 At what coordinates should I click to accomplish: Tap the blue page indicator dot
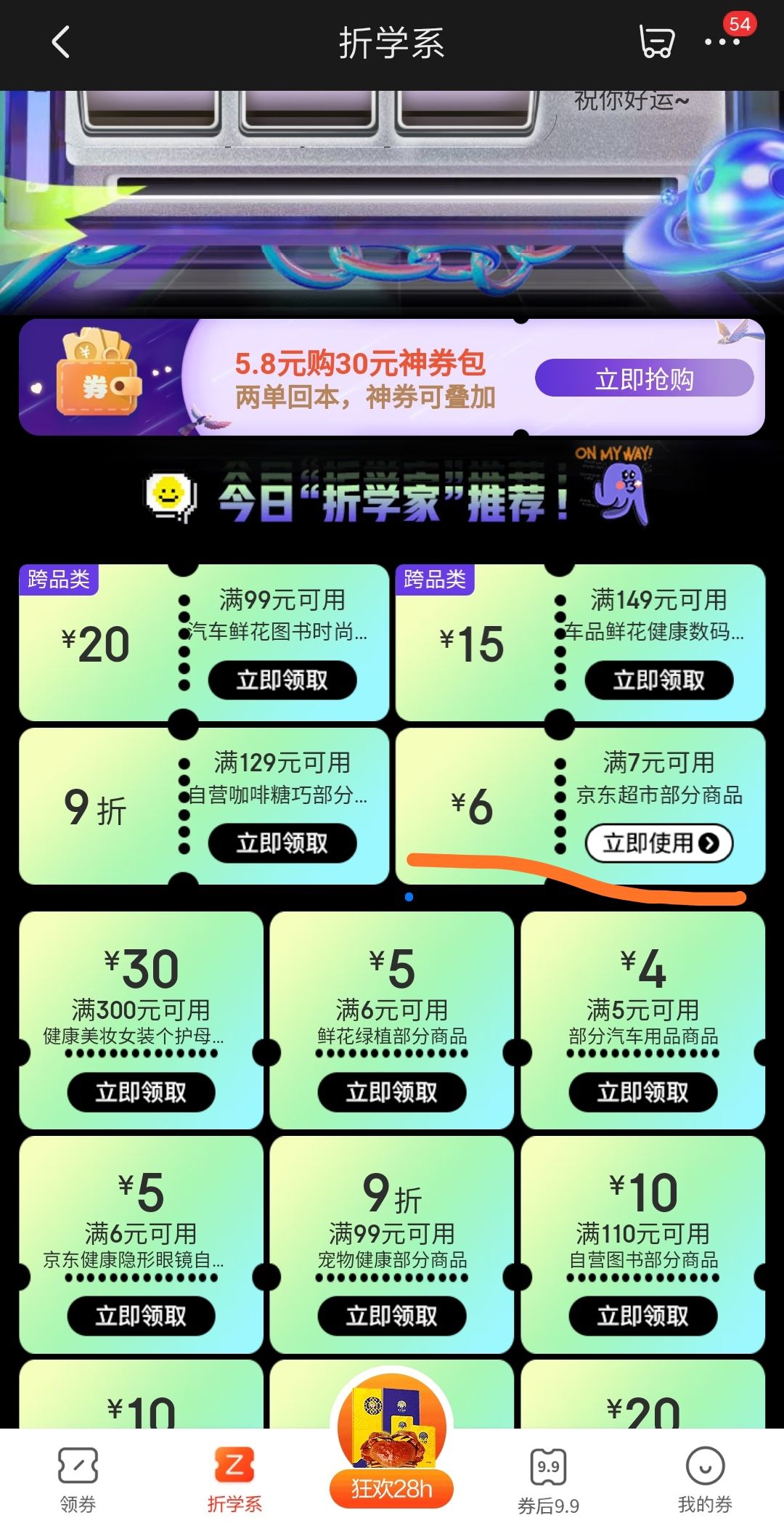tap(409, 897)
